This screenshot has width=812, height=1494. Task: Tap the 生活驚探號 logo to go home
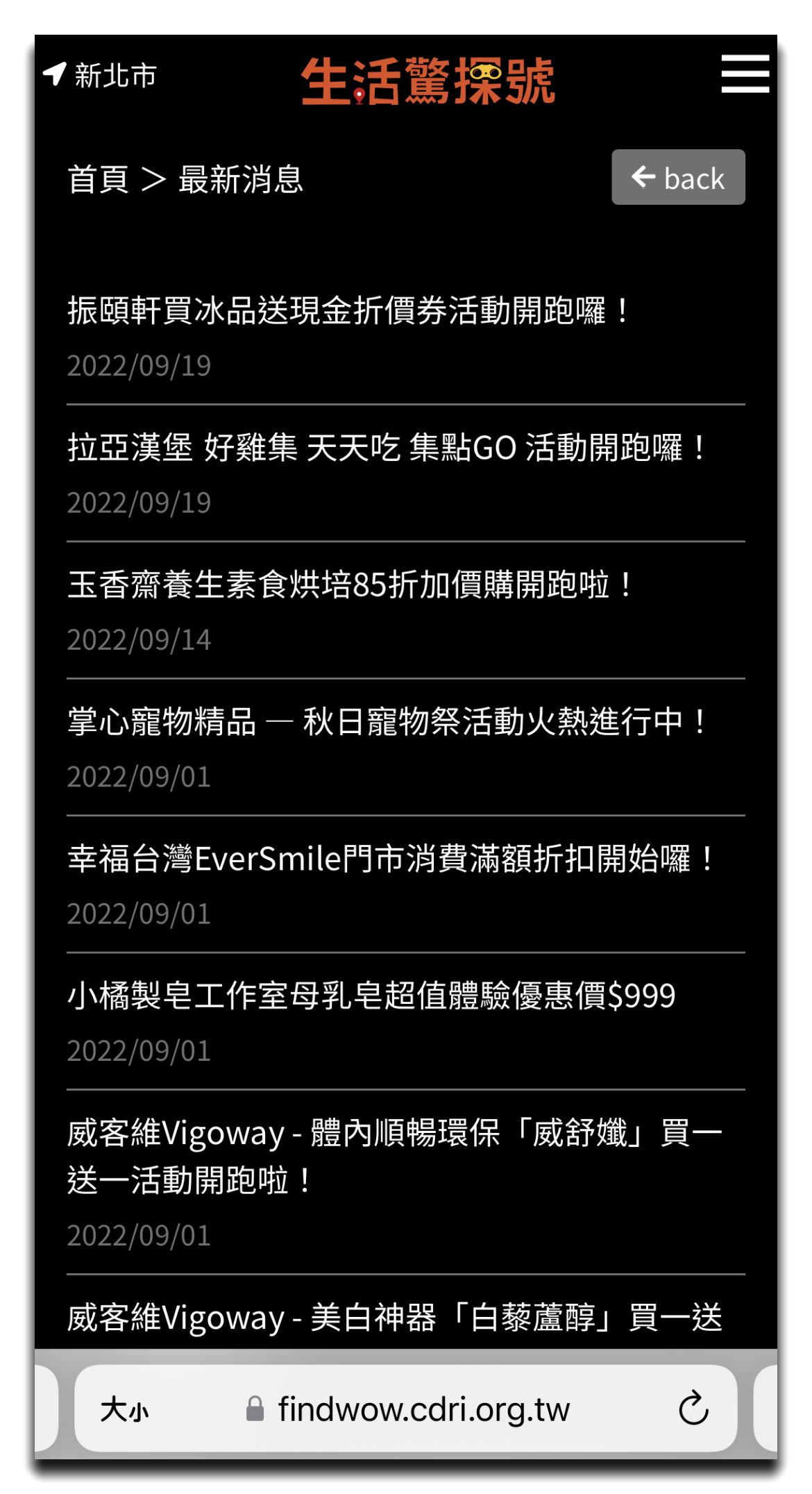click(x=428, y=81)
